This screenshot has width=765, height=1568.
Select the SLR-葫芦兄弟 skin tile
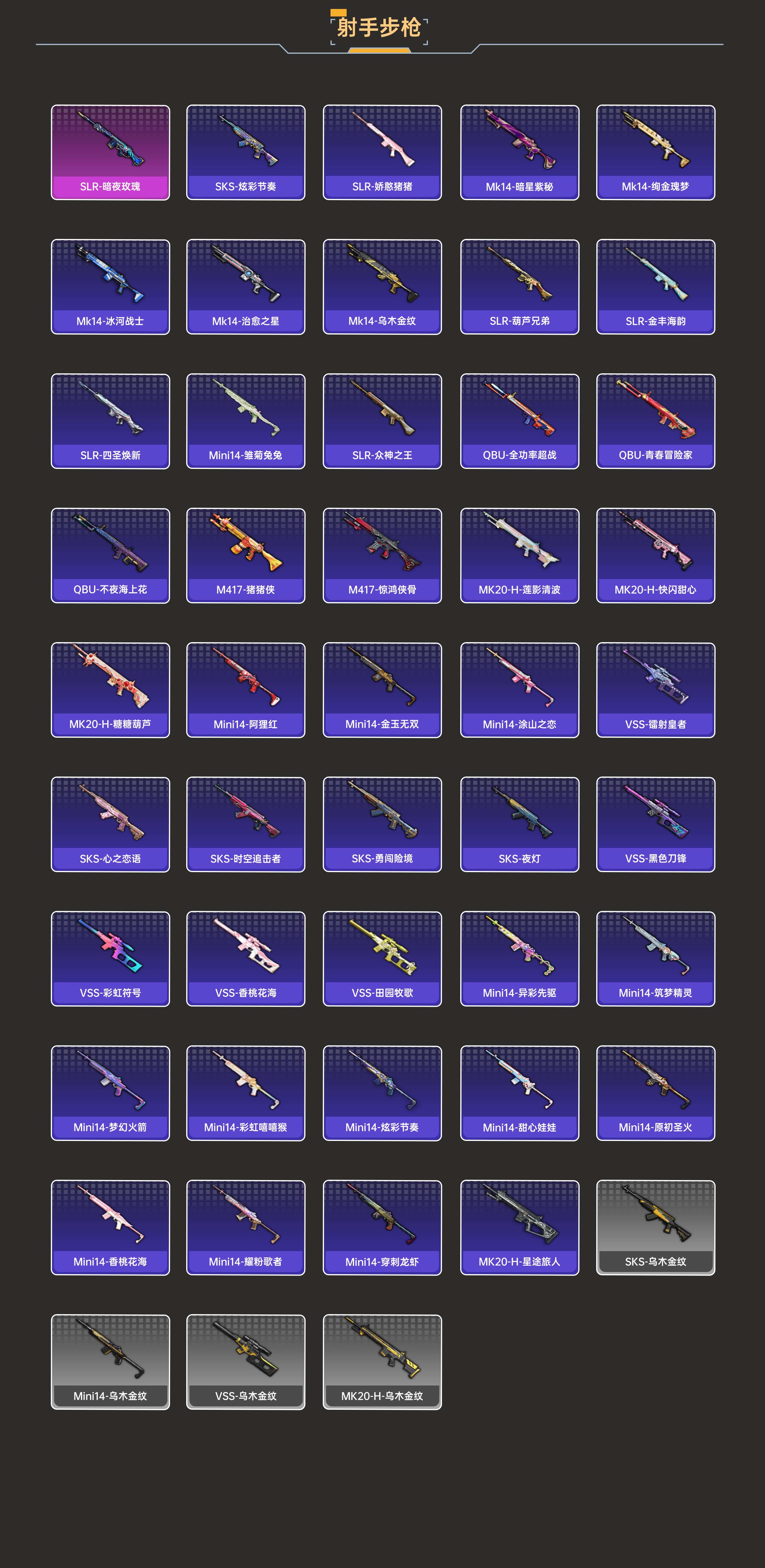tap(520, 287)
